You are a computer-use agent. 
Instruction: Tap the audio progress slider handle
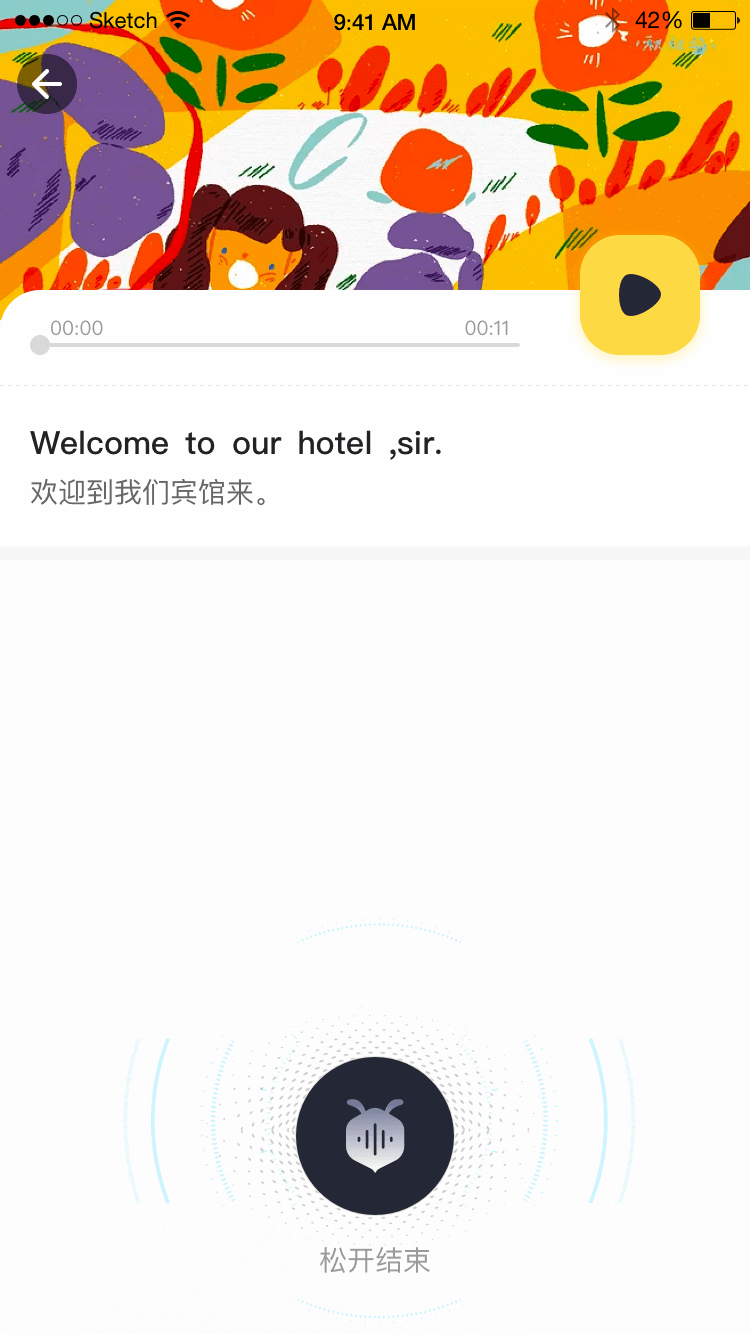pos(40,345)
